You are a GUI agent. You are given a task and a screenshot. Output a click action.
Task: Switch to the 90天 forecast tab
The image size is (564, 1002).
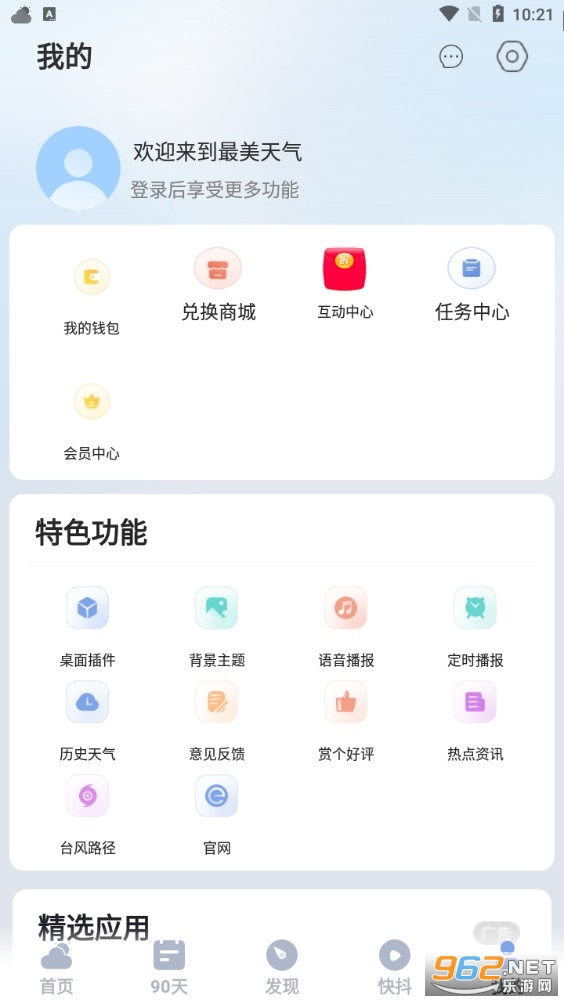[x=169, y=968]
